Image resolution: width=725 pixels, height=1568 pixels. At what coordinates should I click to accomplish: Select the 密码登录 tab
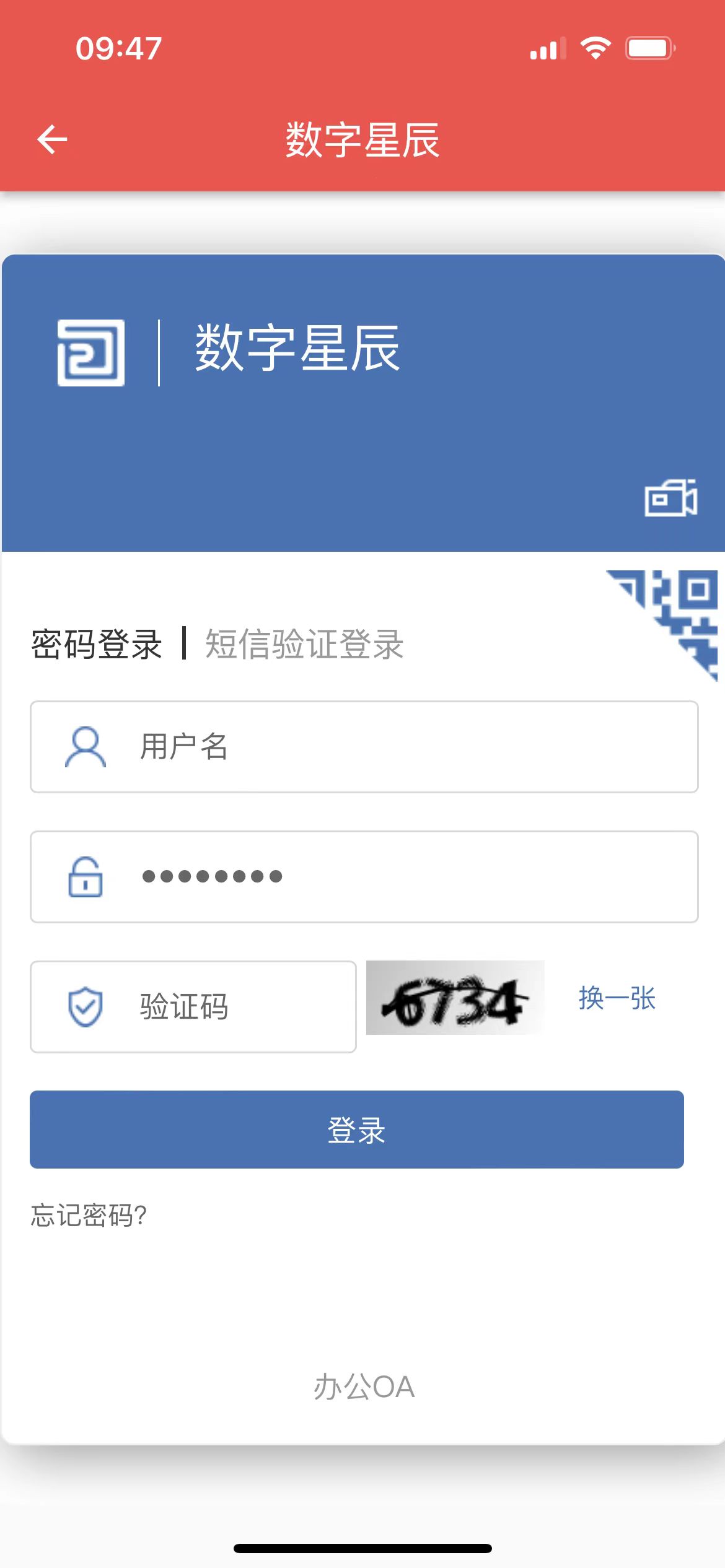(x=97, y=644)
